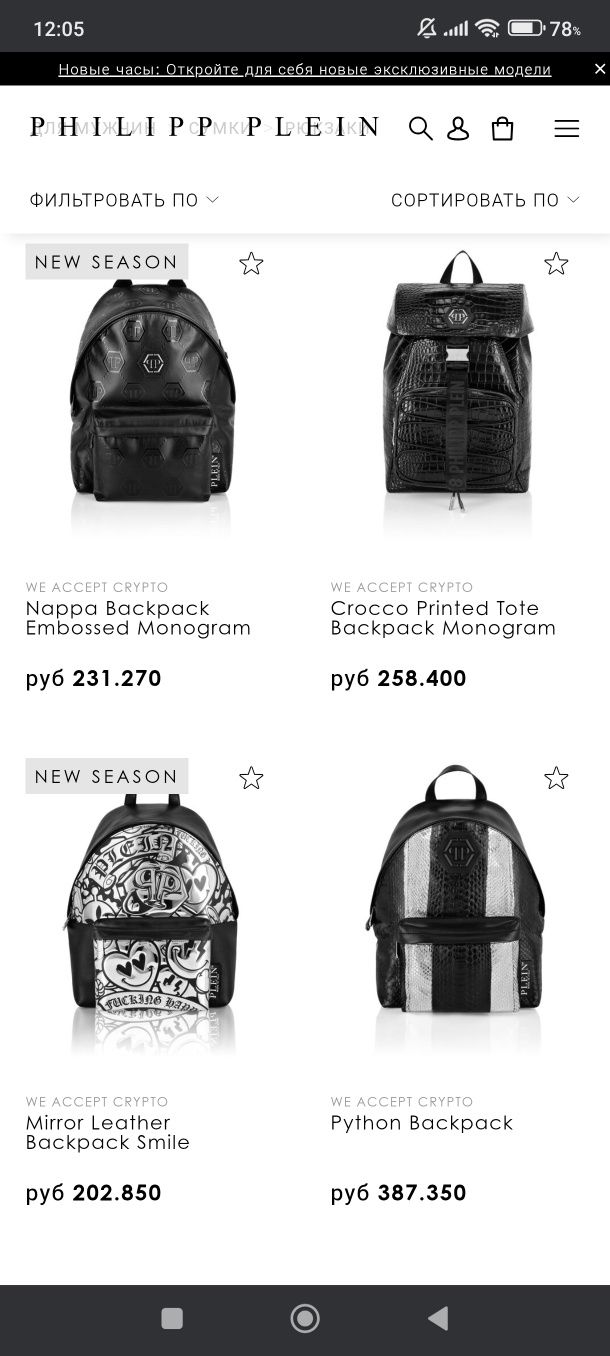Screen dimensions: 610x1356
Task: Go back with the system back button
Action: [x=438, y=1319]
